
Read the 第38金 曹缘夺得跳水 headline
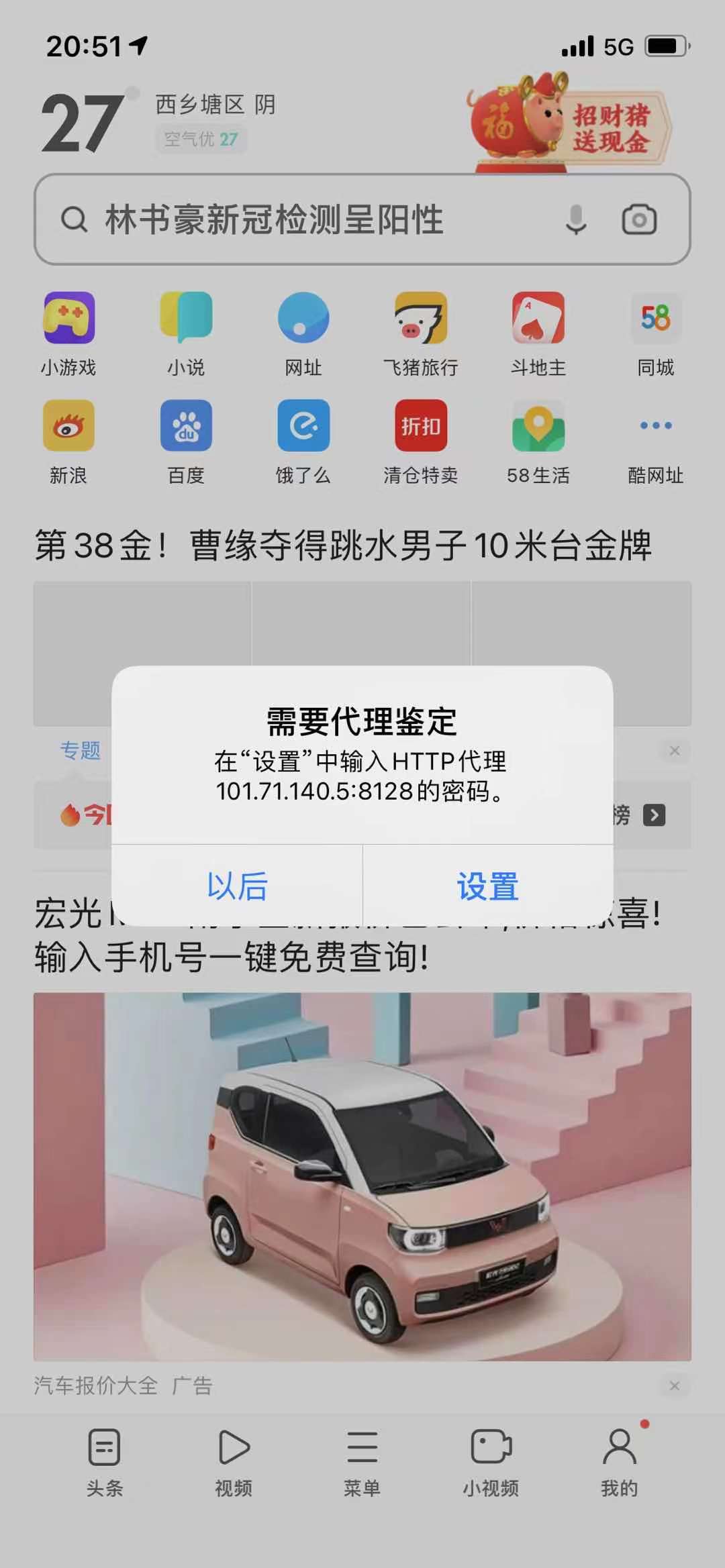[x=343, y=545]
